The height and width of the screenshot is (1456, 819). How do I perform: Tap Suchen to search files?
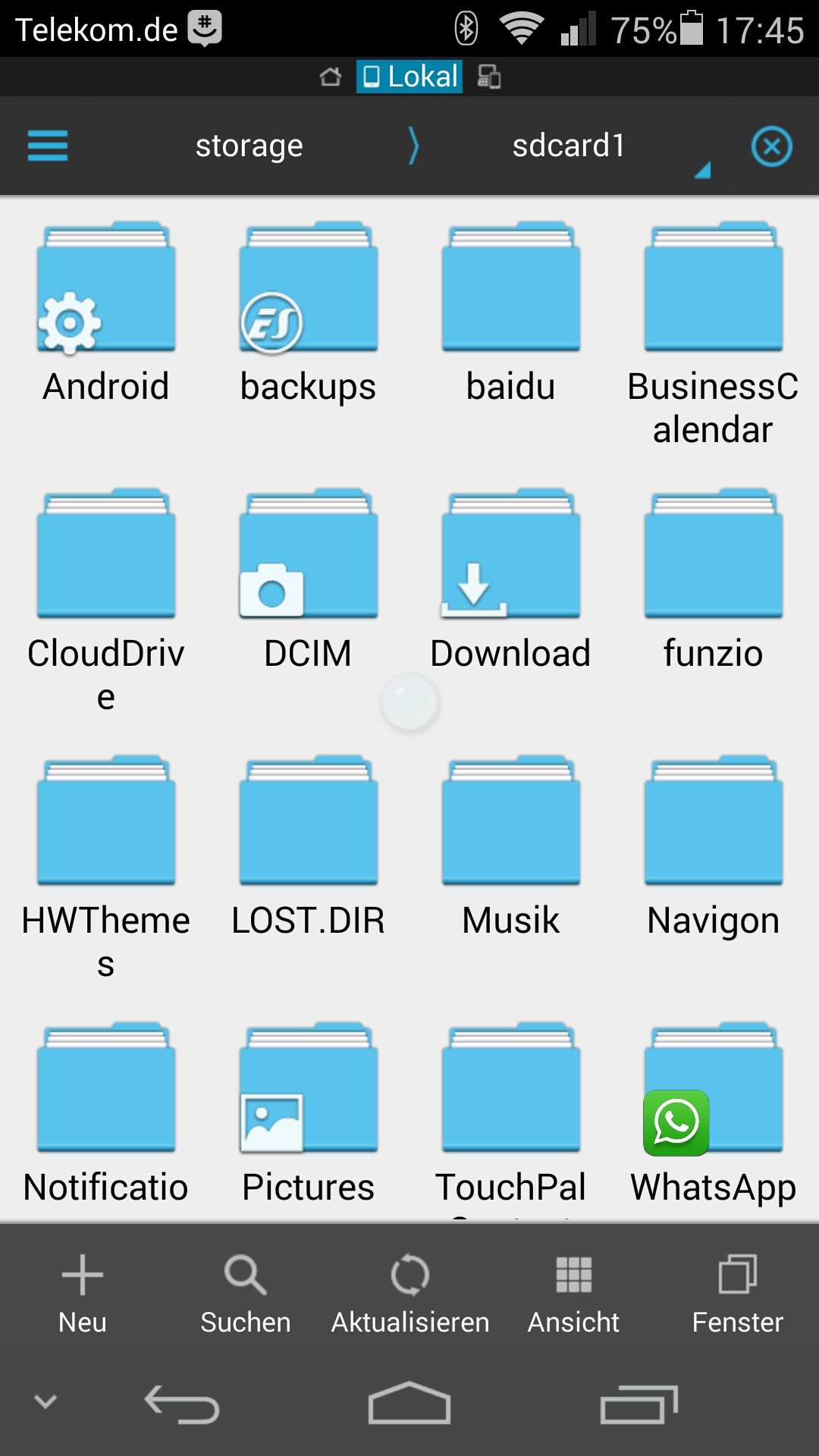point(246,1294)
